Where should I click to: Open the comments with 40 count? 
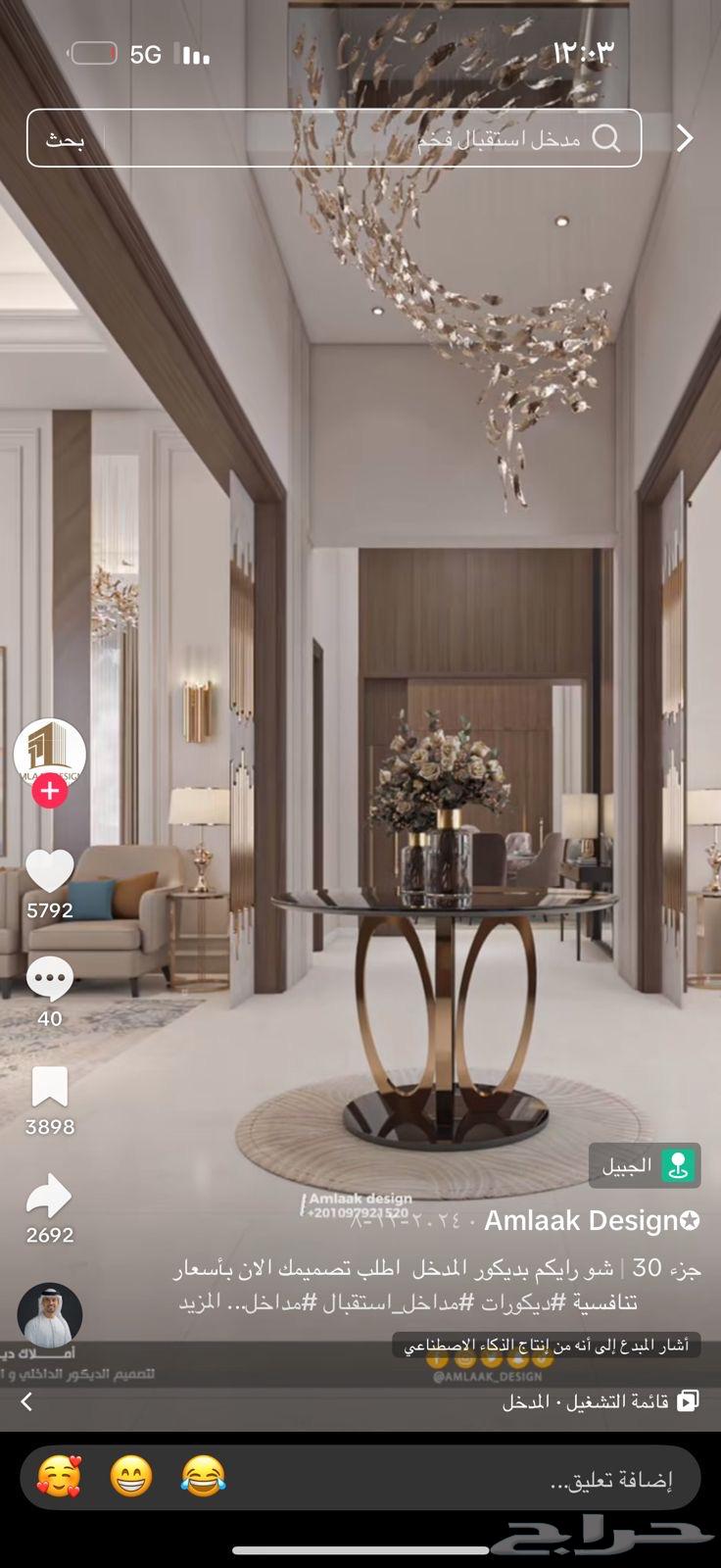[49, 979]
